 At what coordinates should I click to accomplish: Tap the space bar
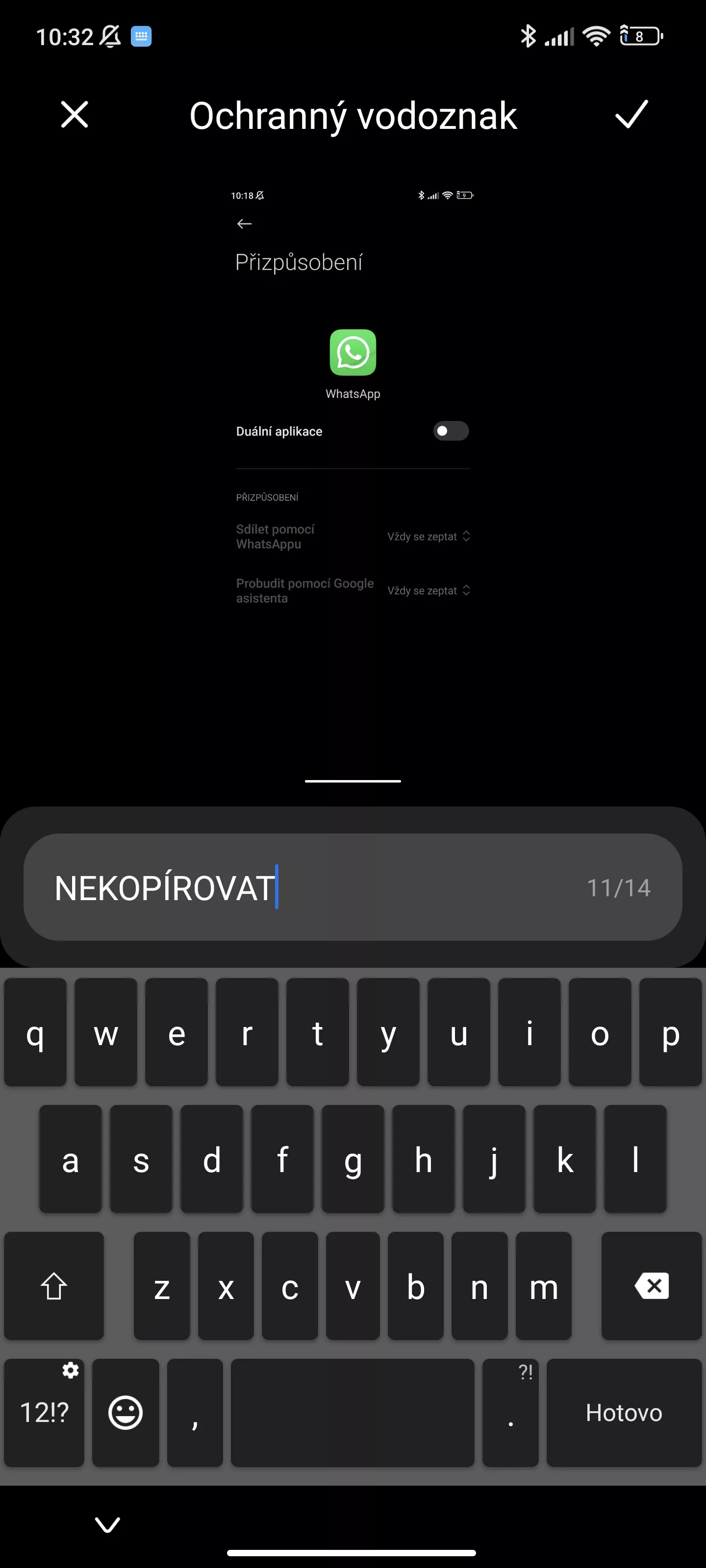pyautogui.click(x=352, y=1412)
